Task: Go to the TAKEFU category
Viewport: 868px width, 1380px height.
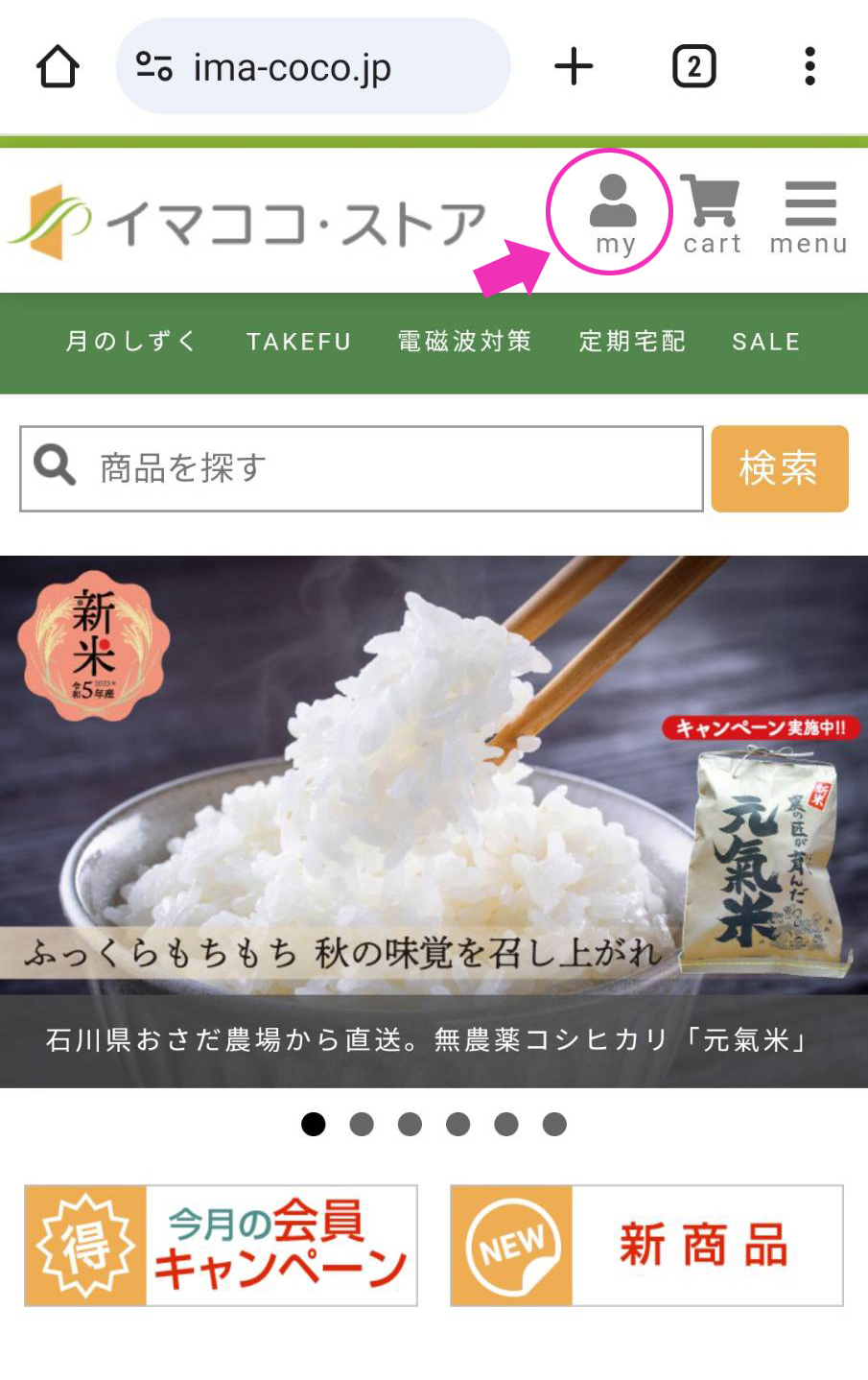Action: click(298, 342)
